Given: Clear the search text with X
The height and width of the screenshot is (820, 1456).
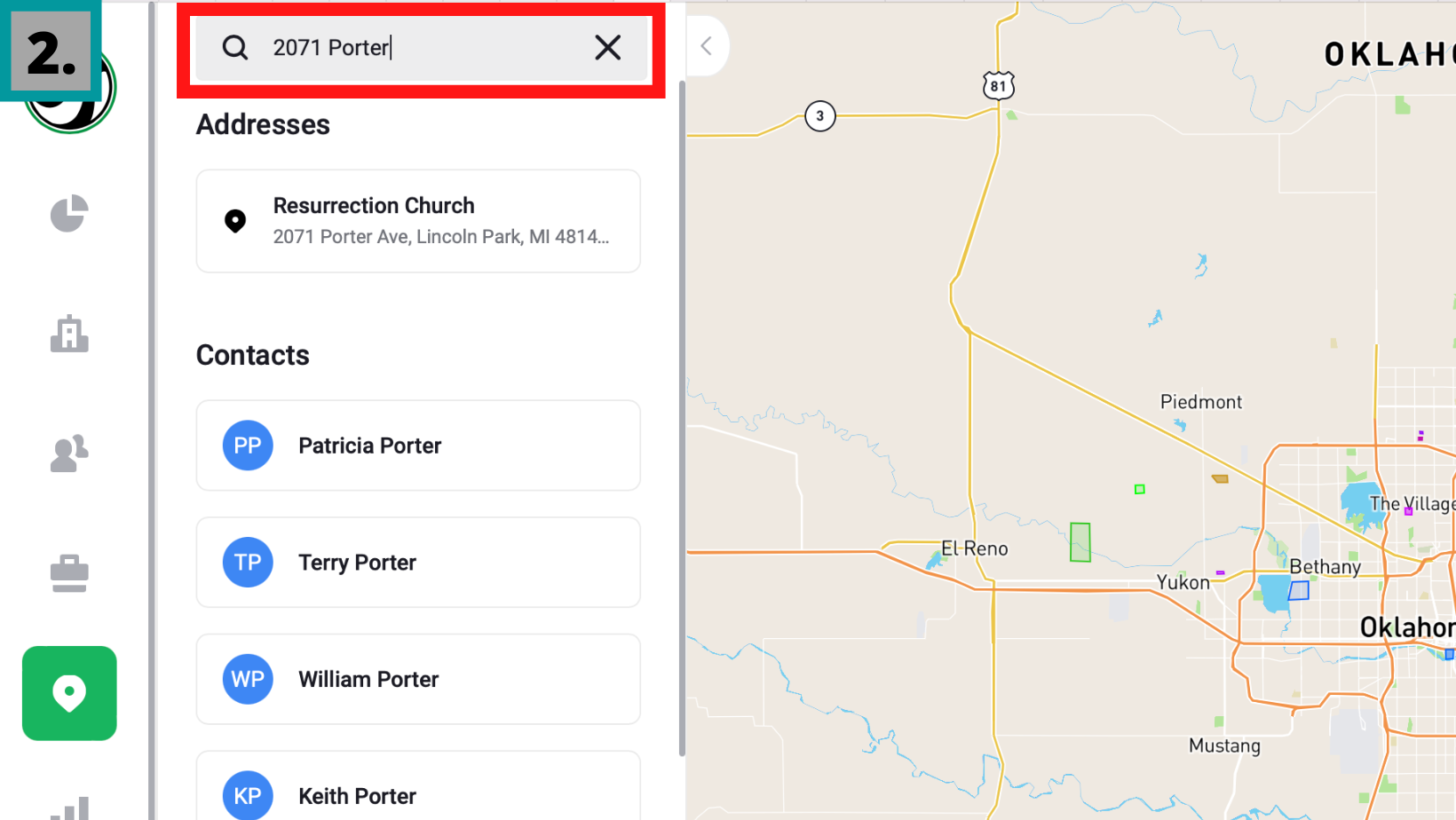Looking at the screenshot, I should [x=608, y=48].
